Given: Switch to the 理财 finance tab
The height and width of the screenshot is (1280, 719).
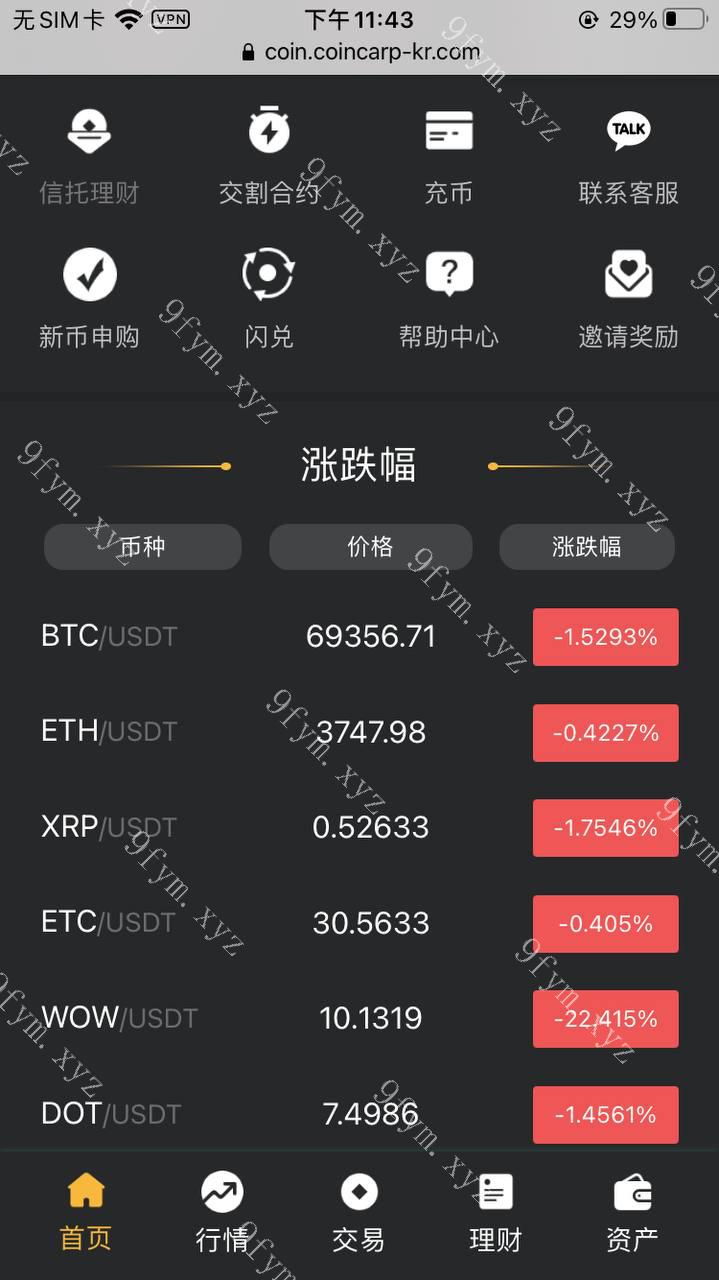Looking at the screenshot, I should [496, 1212].
